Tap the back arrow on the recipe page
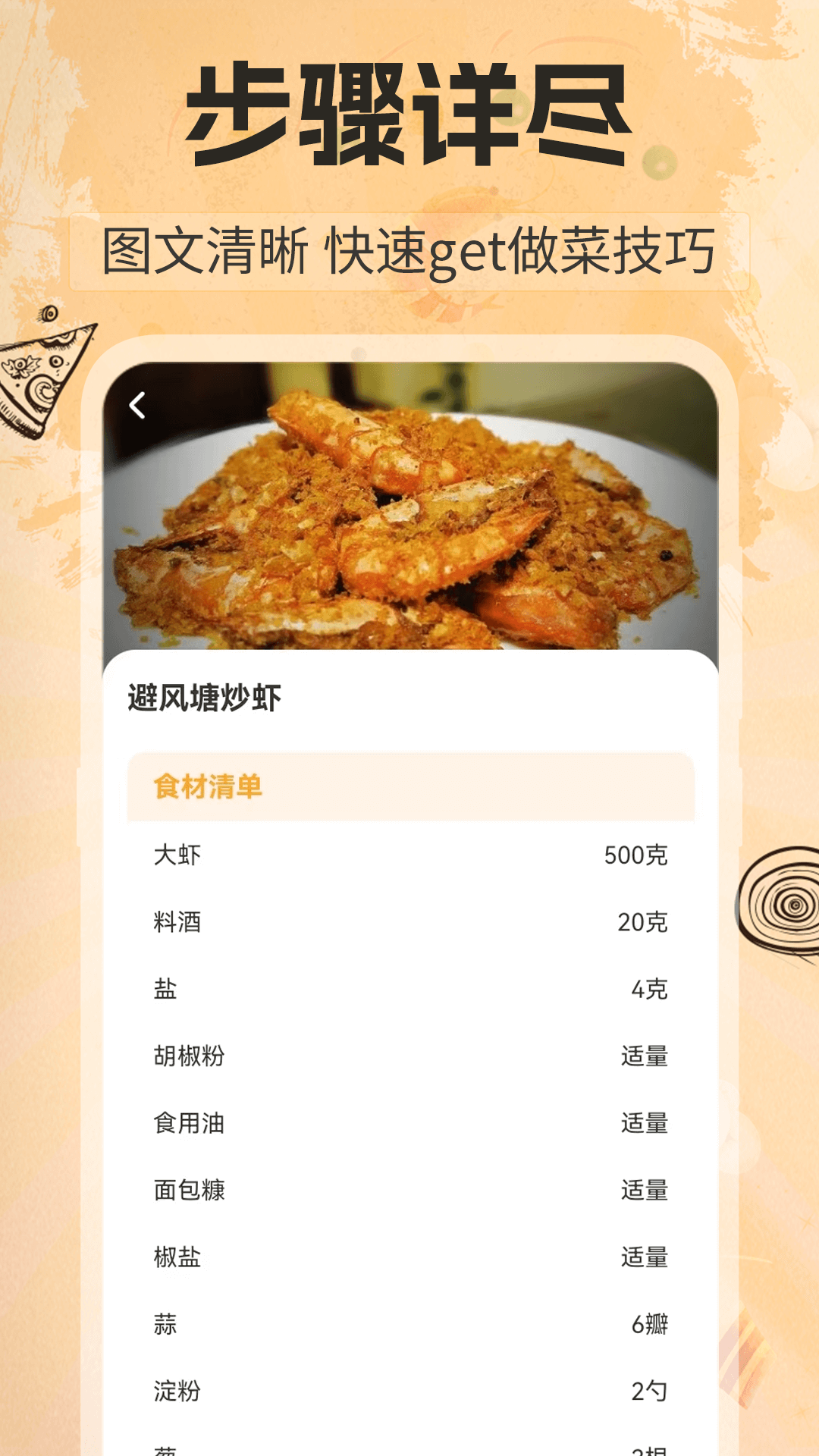Screen dimensions: 819x1456 [x=138, y=406]
